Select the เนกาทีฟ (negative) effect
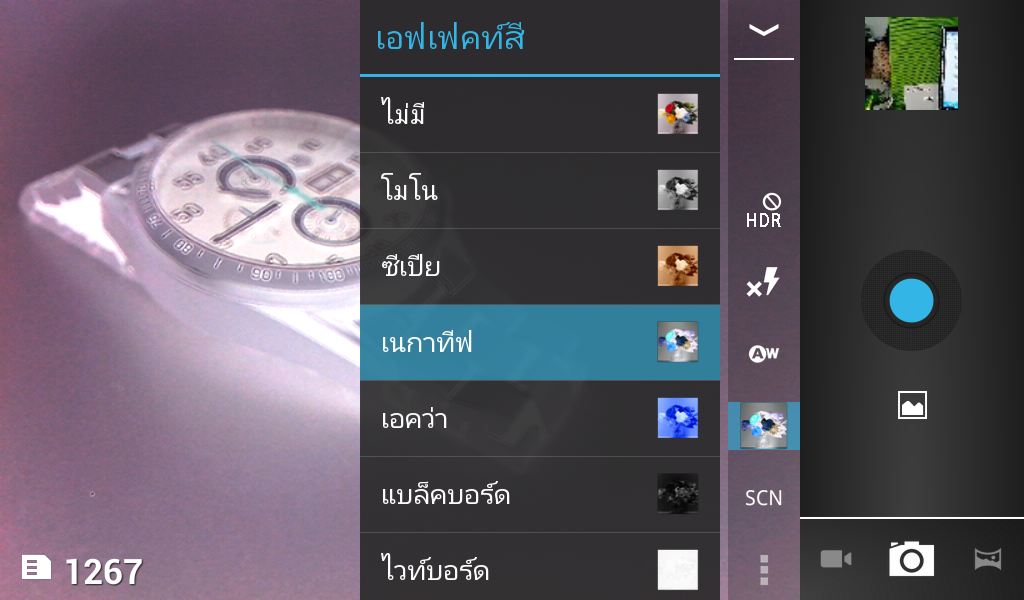 tap(539, 343)
